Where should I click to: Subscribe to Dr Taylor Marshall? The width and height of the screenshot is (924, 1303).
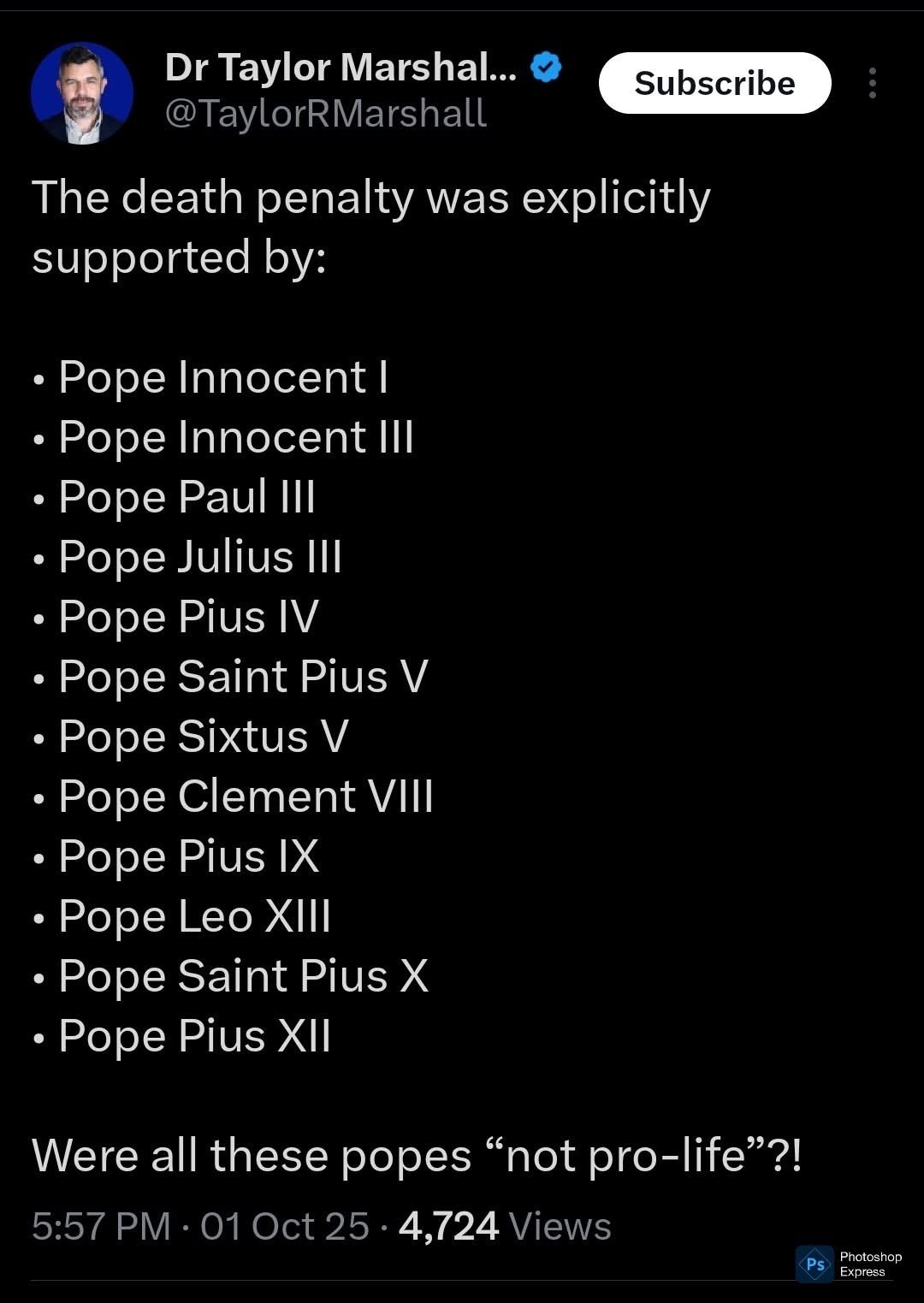coord(714,83)
